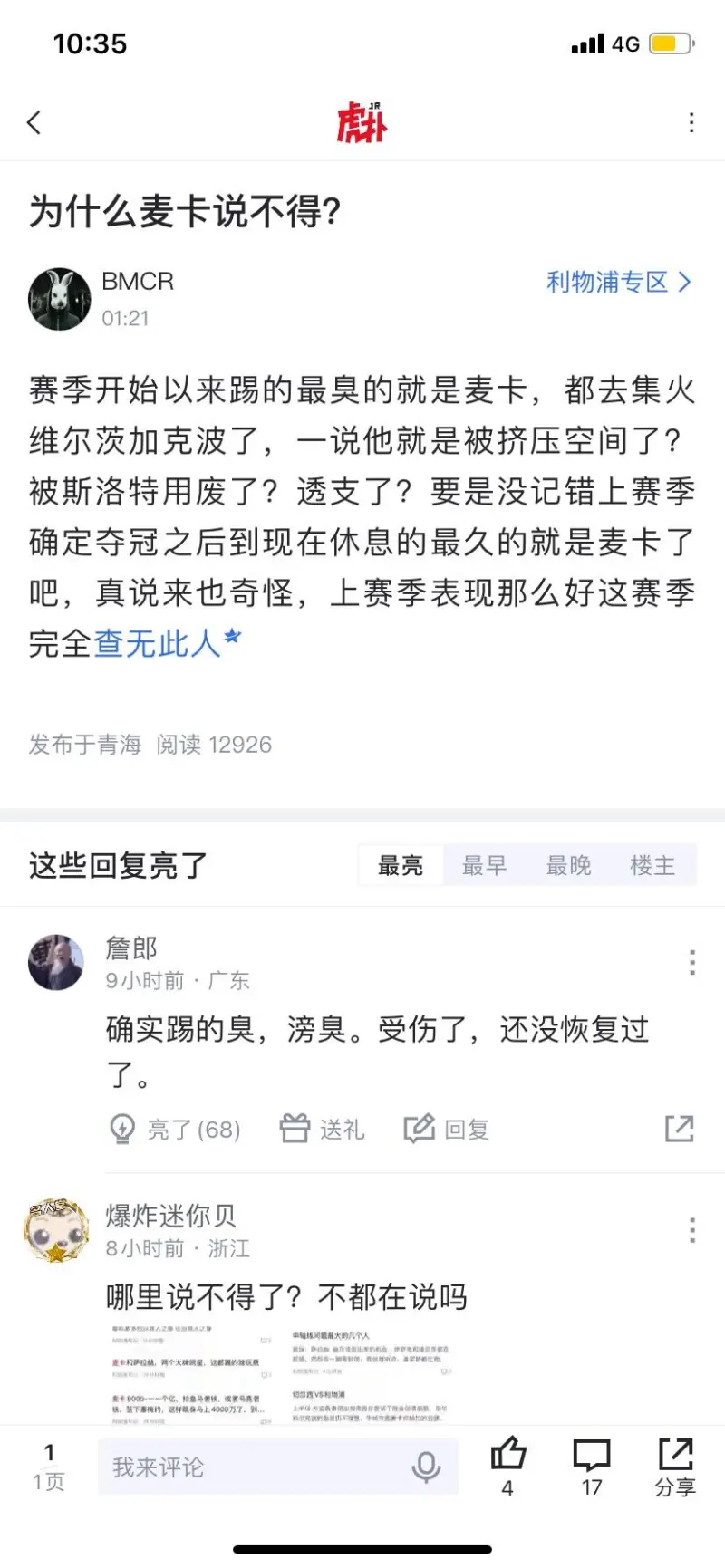Screen dimensions: 725x1568
Task: Reply to 詹郎's comment
Action: coord(447,1129)
